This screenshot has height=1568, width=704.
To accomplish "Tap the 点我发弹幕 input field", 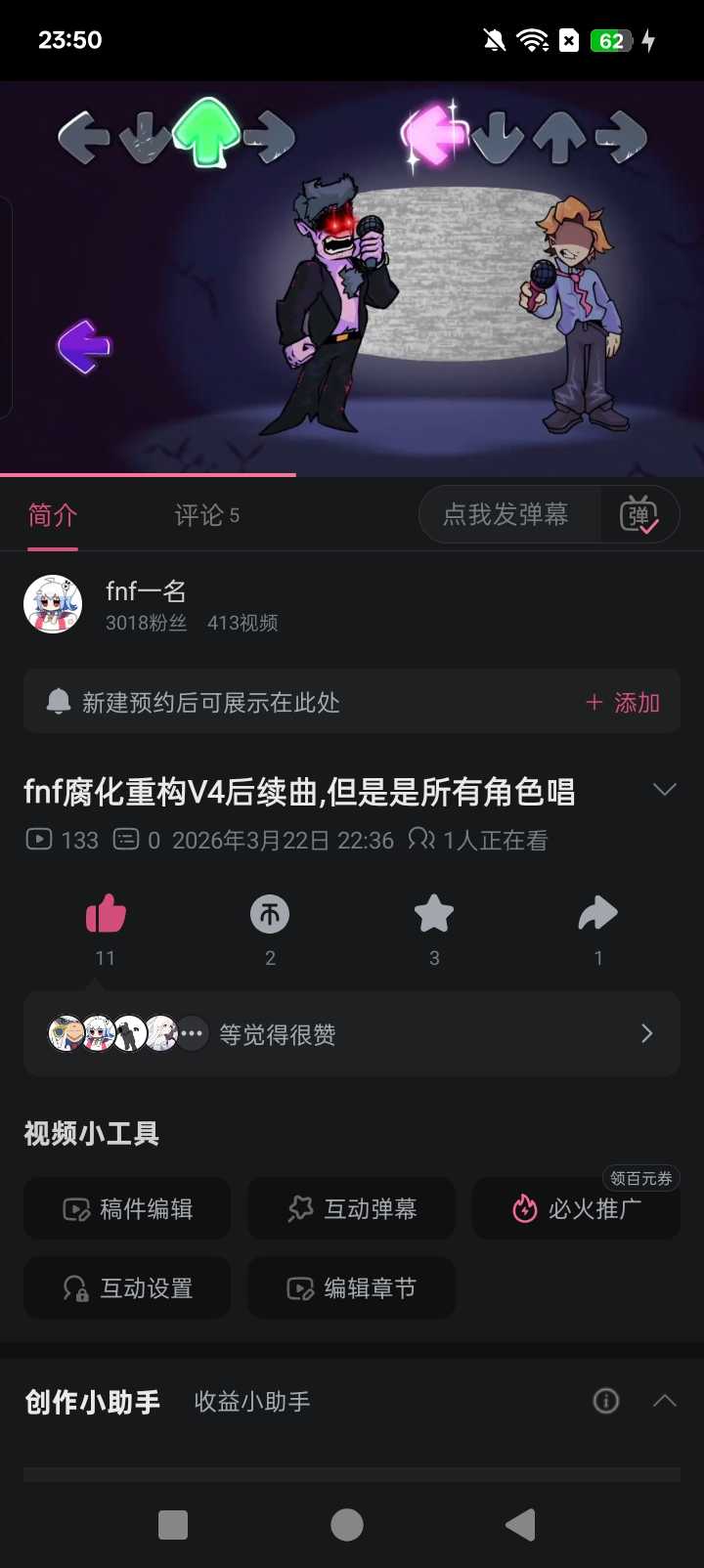I will click(x=506, y=515).
